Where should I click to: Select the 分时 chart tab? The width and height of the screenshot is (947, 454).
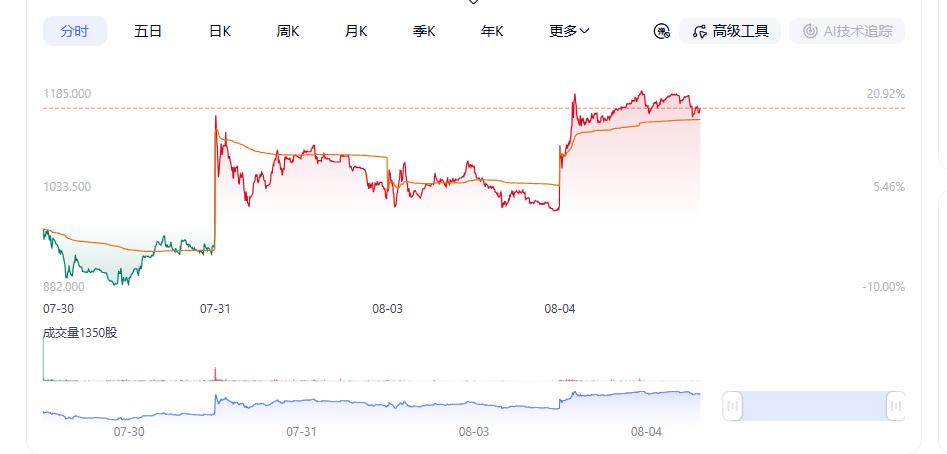(x=75, y=31)
